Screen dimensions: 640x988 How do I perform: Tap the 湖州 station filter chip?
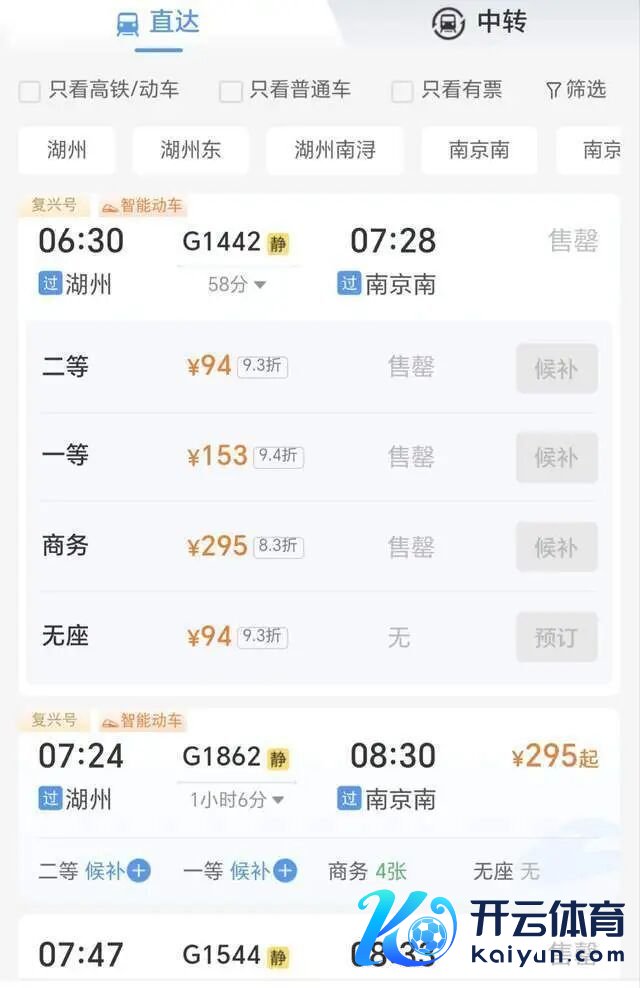tap(67, 150)
